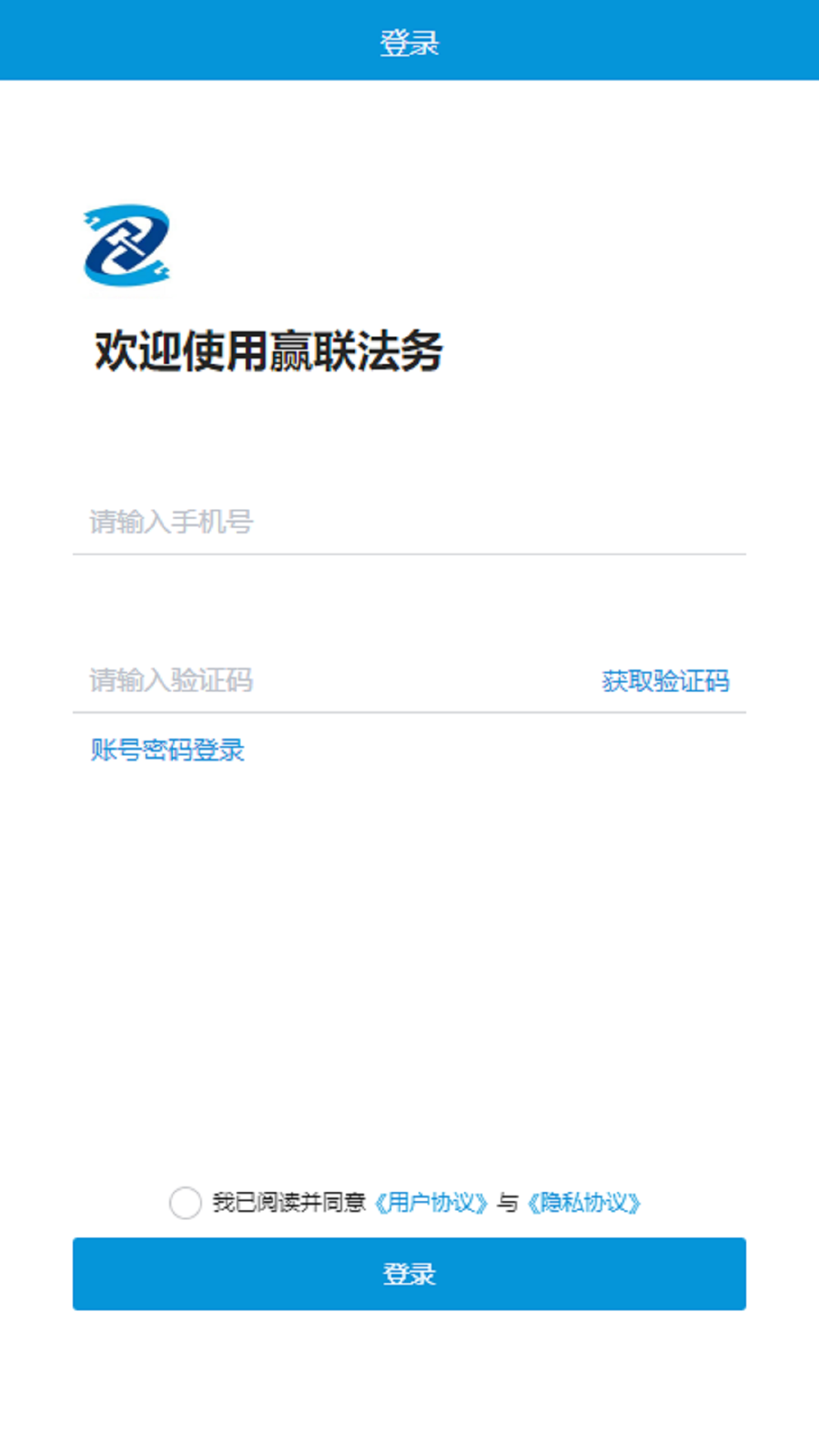Screen dimensions: 819x1456
Task: Check the agreement consent circle
Action: [x=185, y=1203]
